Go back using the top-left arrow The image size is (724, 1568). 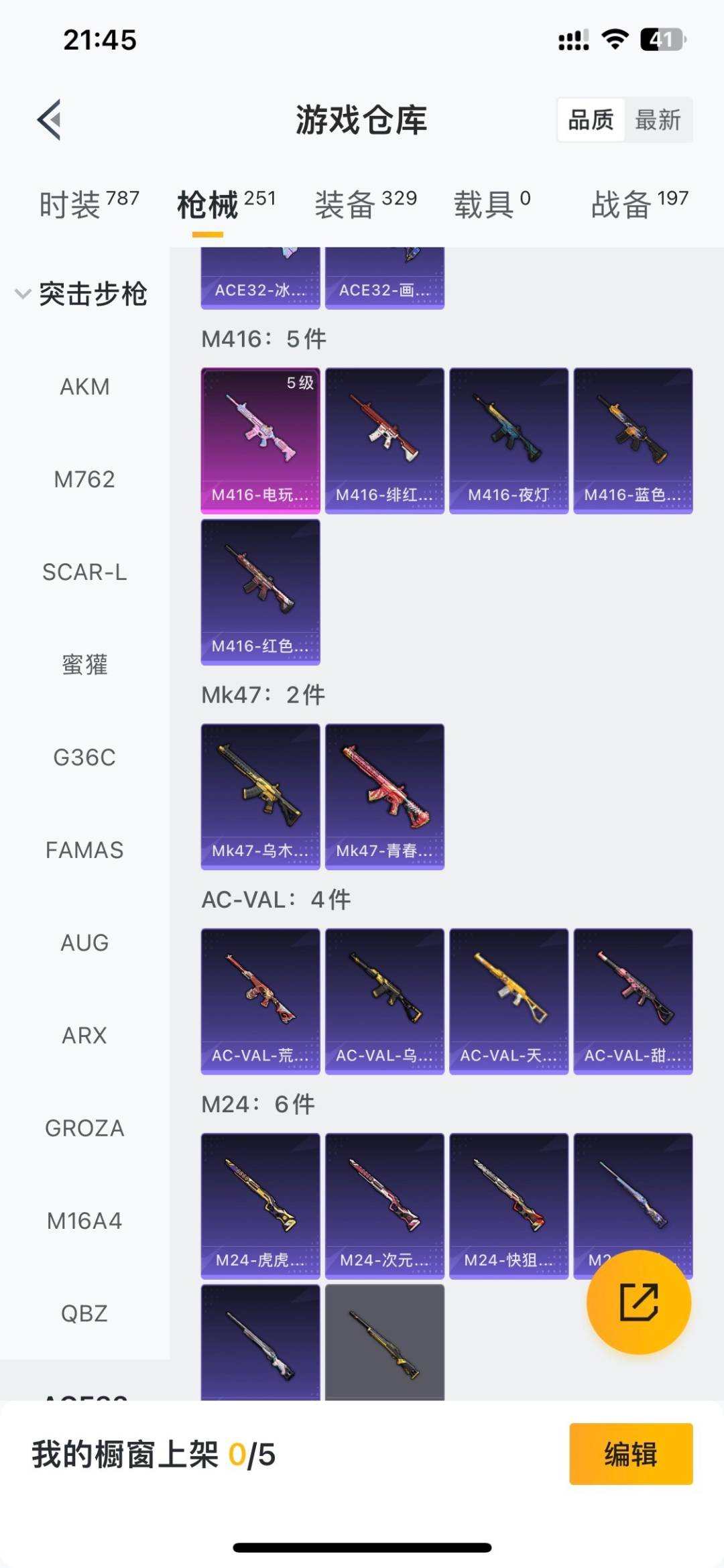50,120
